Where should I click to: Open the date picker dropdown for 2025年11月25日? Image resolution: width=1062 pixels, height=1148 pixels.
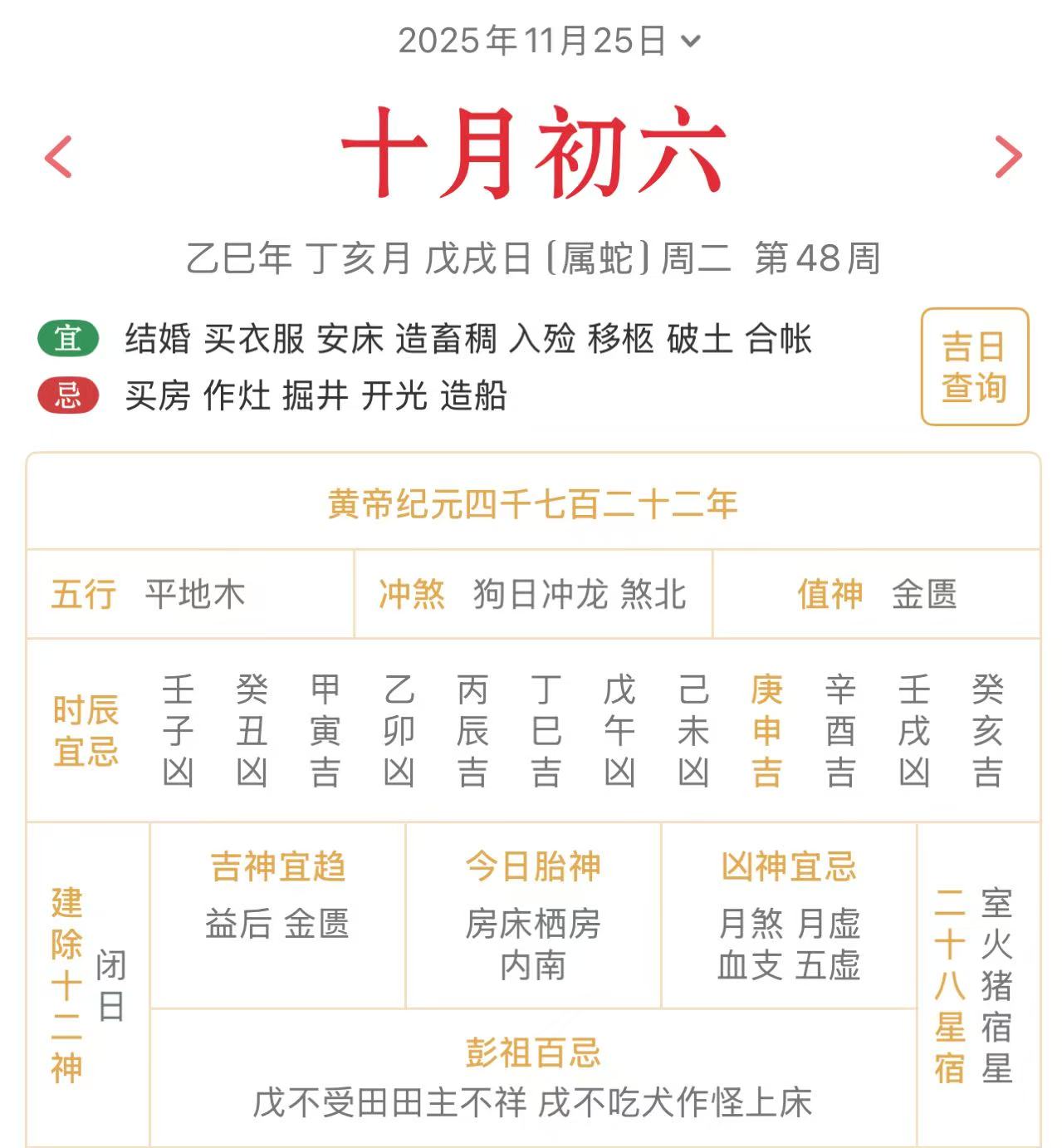tap(549, 40)
